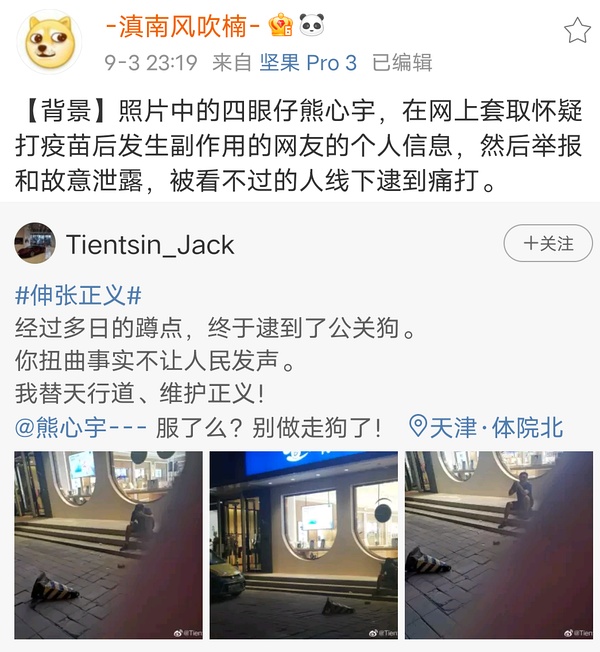Open the #伸张正义# hashtag topic
Viewport: 600px width, 652px height.
[x=80, y=295]
